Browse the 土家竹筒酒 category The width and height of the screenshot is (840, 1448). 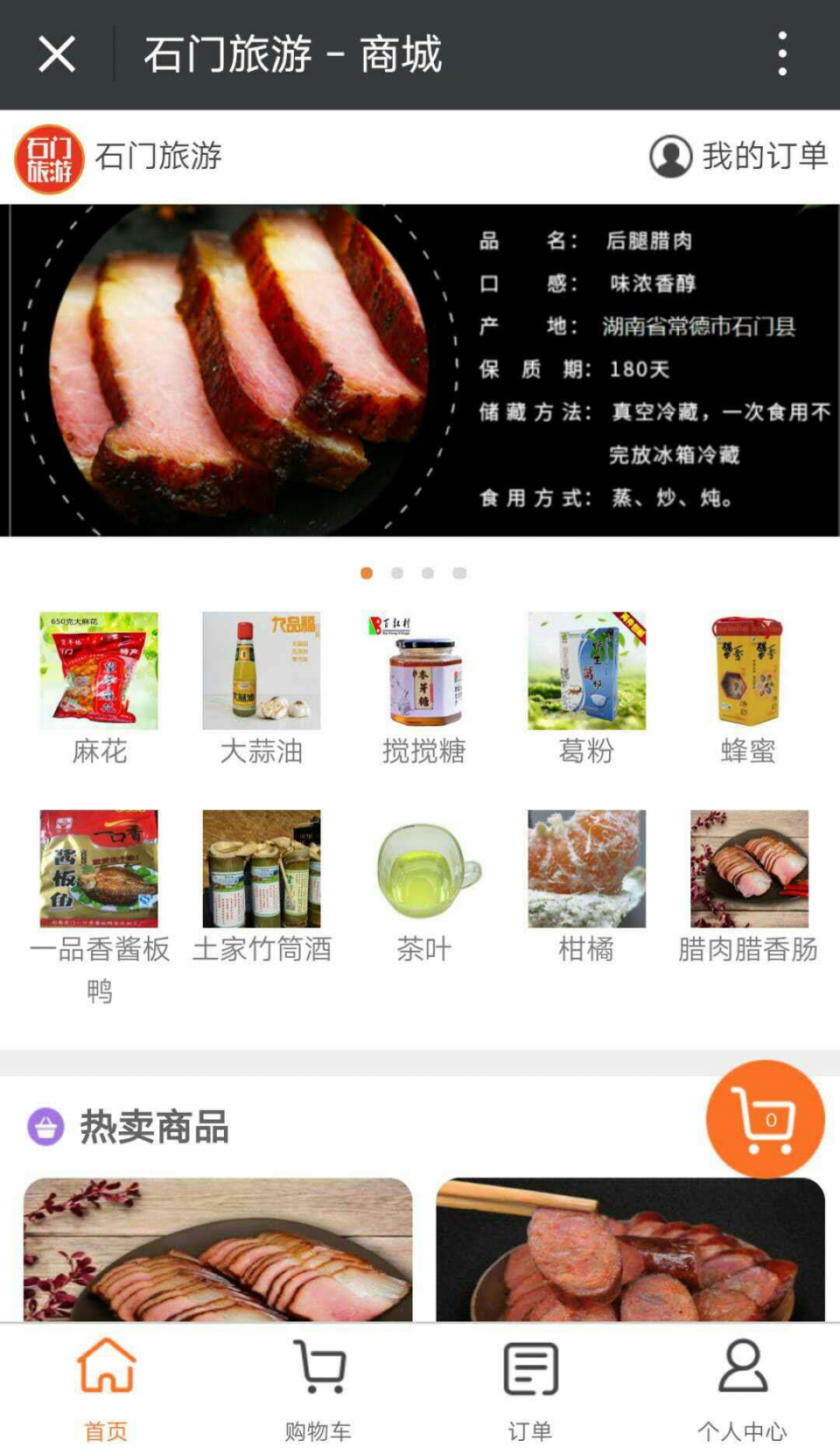tap(261, 886)
